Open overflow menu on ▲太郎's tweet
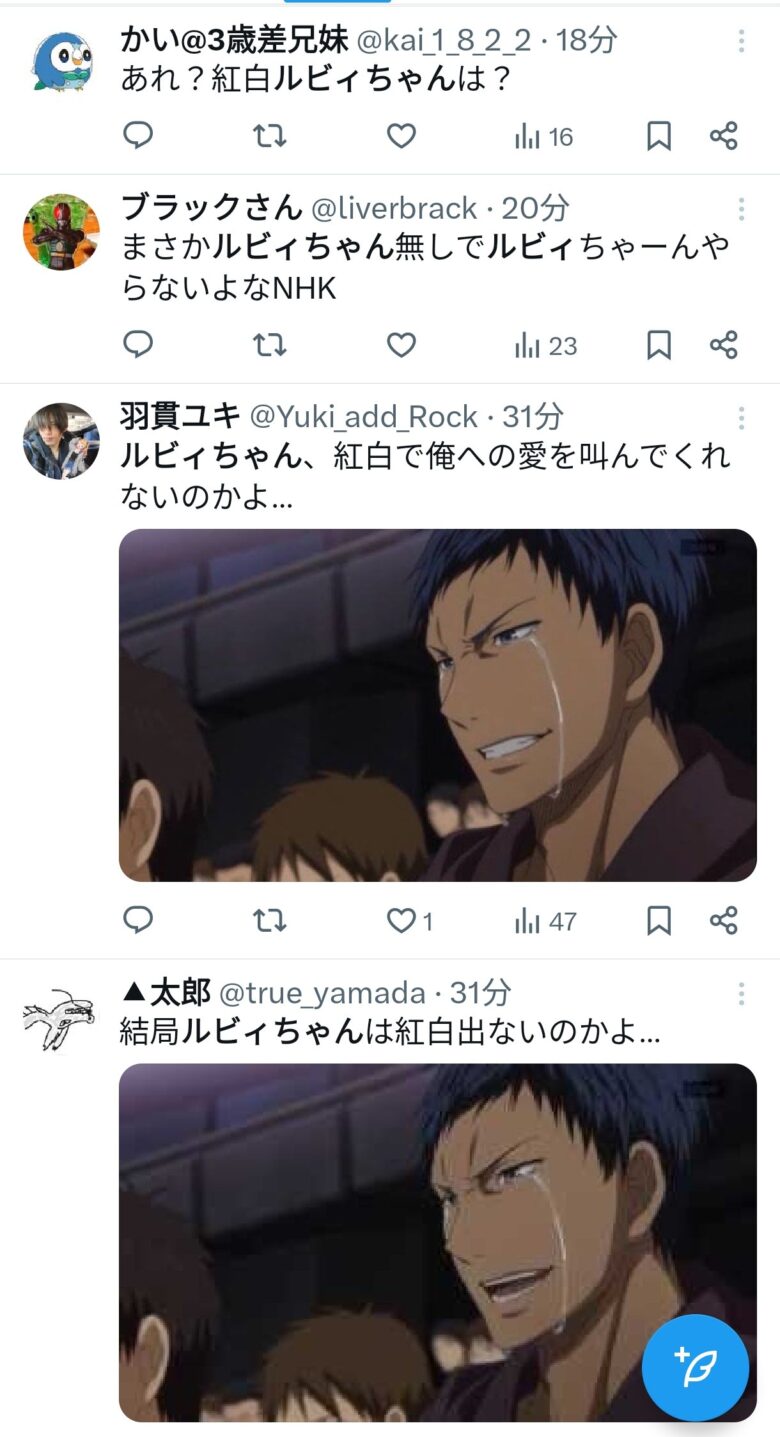780x1437 pixels. (741, 993)
